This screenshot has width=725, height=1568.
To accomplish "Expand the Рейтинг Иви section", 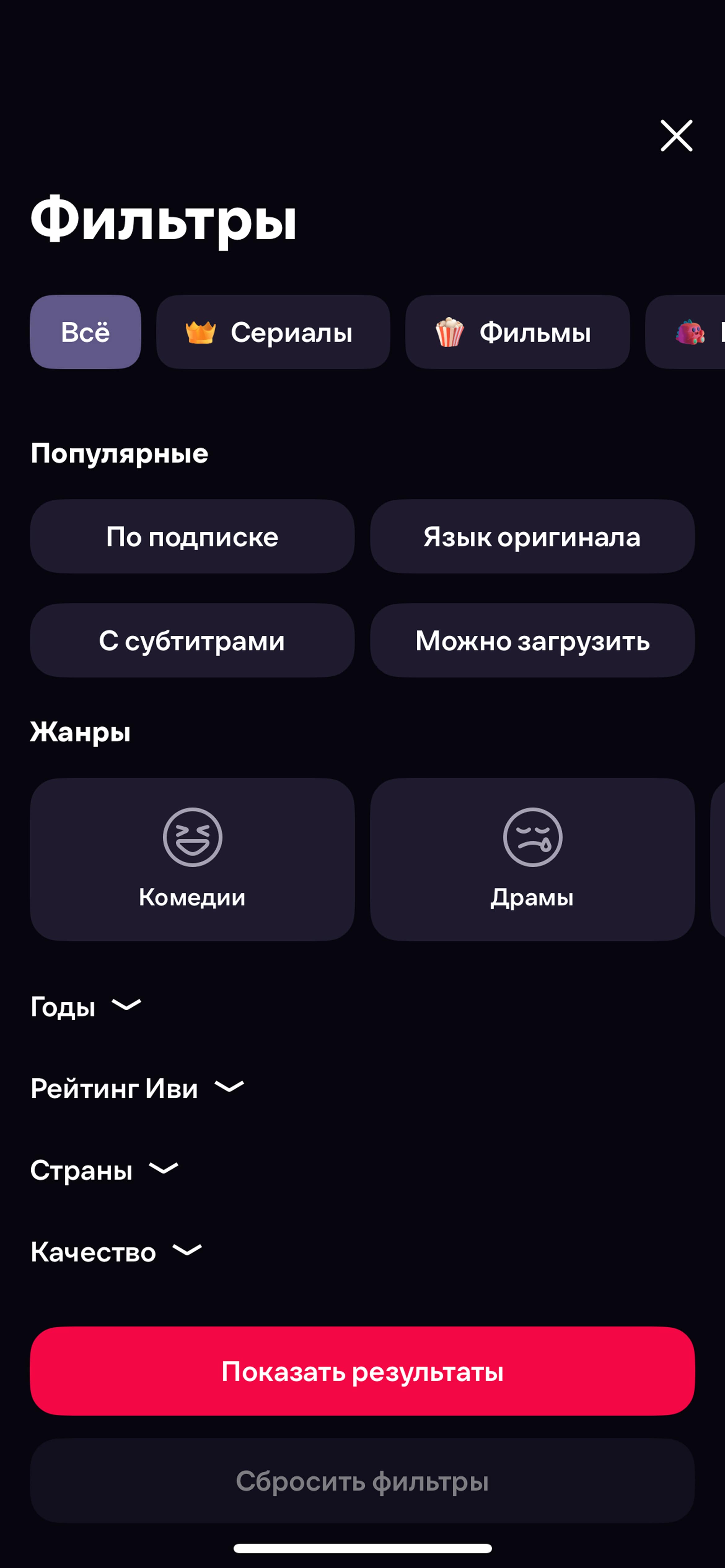I will pyautogui.click(x=137, y=1088).
